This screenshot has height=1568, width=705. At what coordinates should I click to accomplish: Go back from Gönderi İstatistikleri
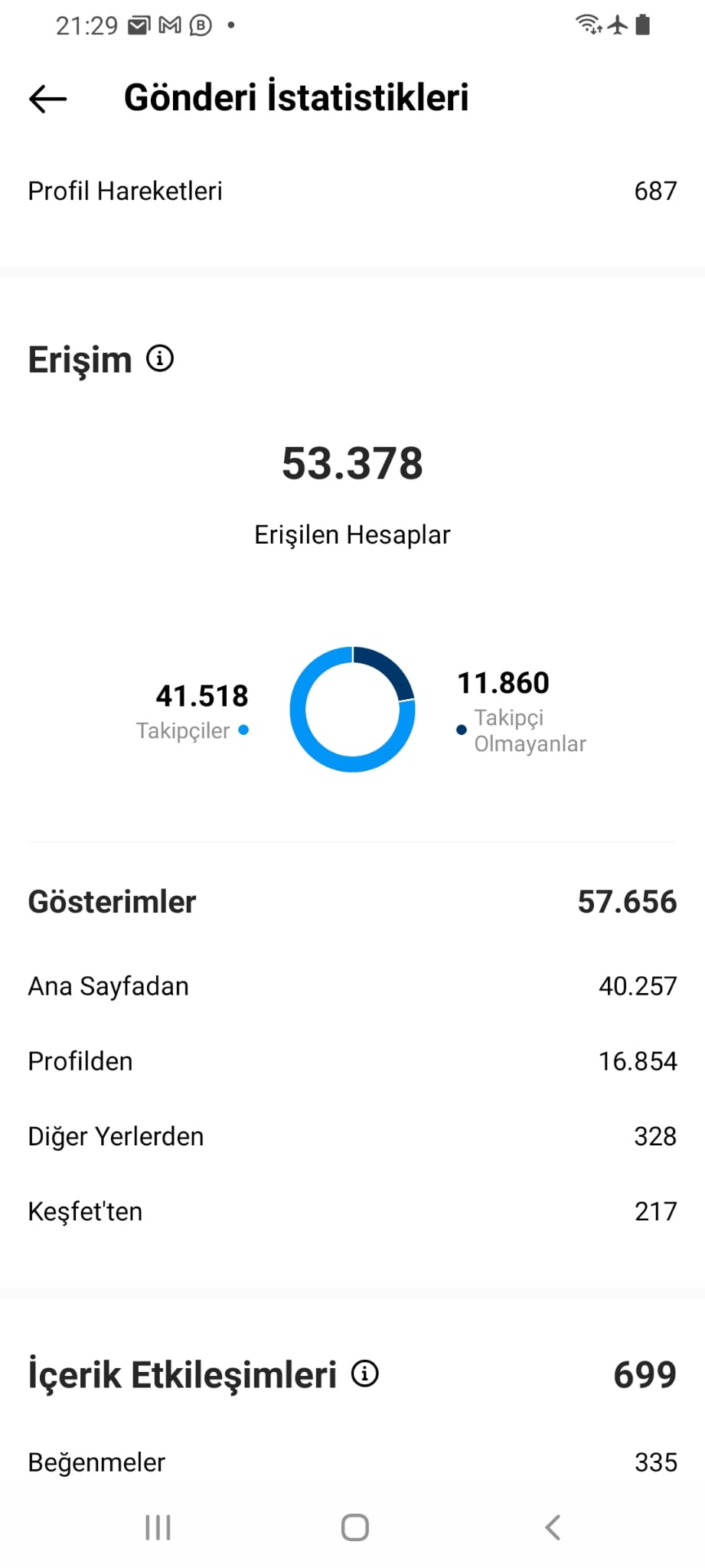(47, 99)
